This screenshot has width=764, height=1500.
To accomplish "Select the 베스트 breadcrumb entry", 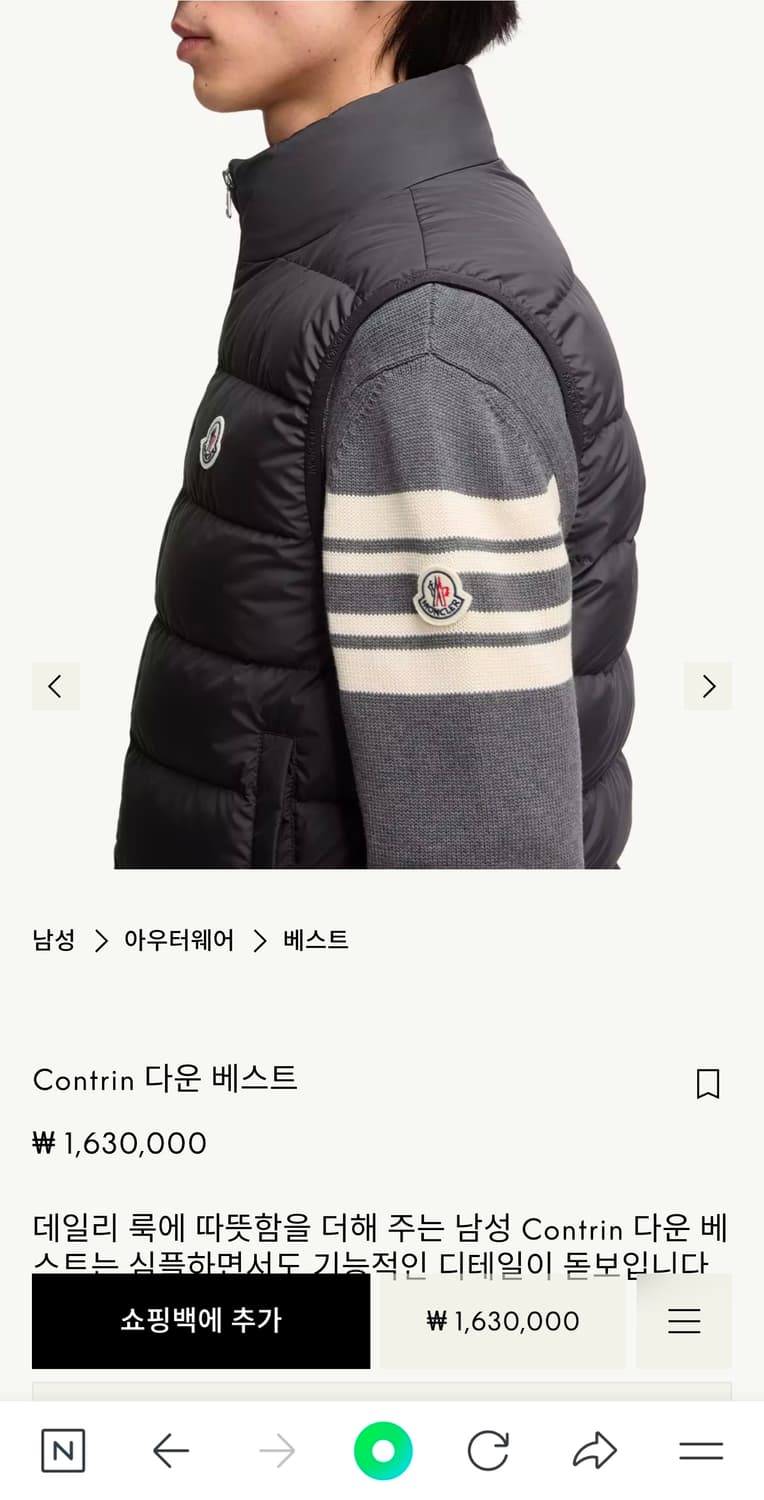I will [x=314, y=941].
